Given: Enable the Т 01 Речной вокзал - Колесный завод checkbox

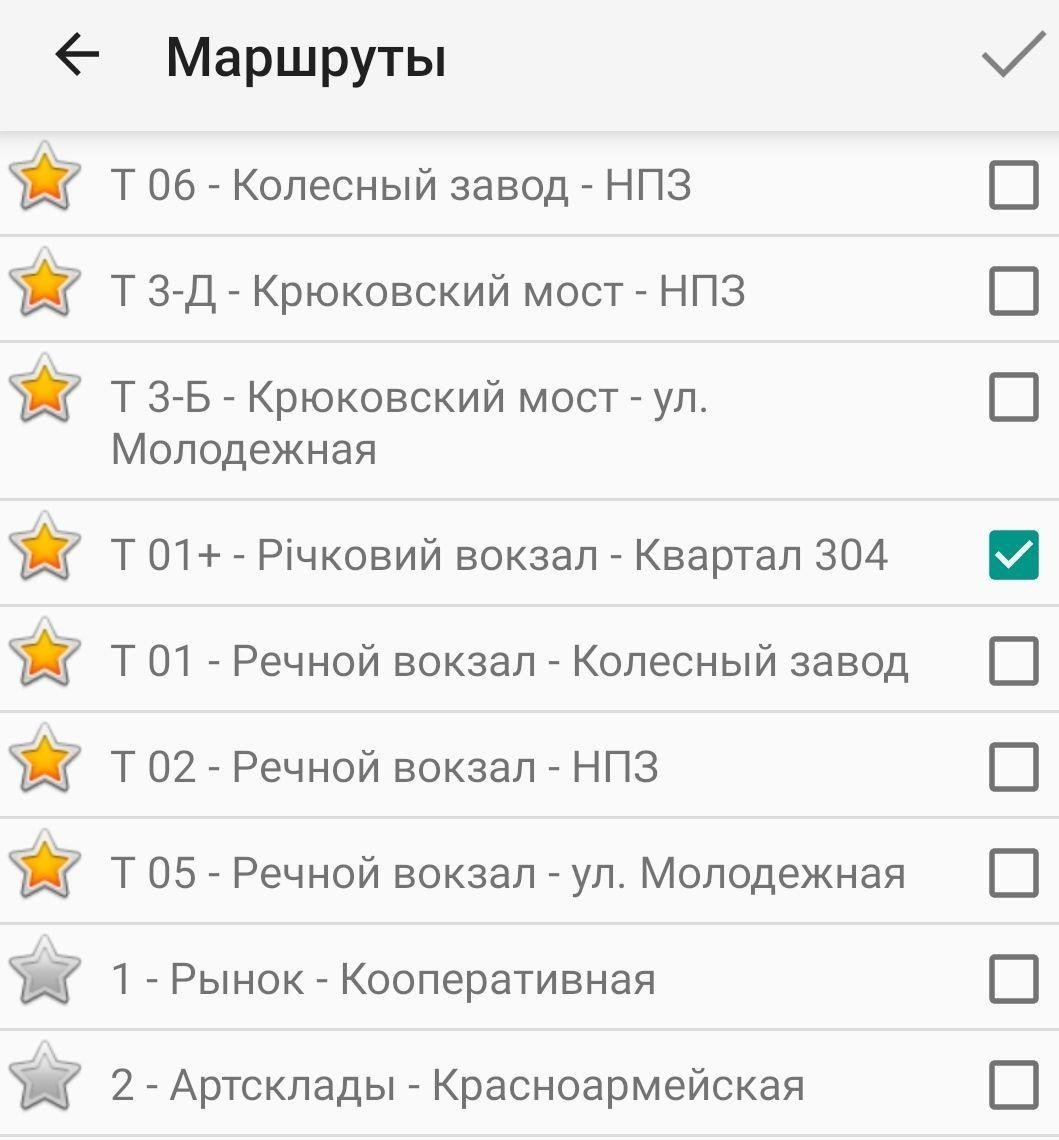Looking at the screenshot, I should coord(1013,661).
